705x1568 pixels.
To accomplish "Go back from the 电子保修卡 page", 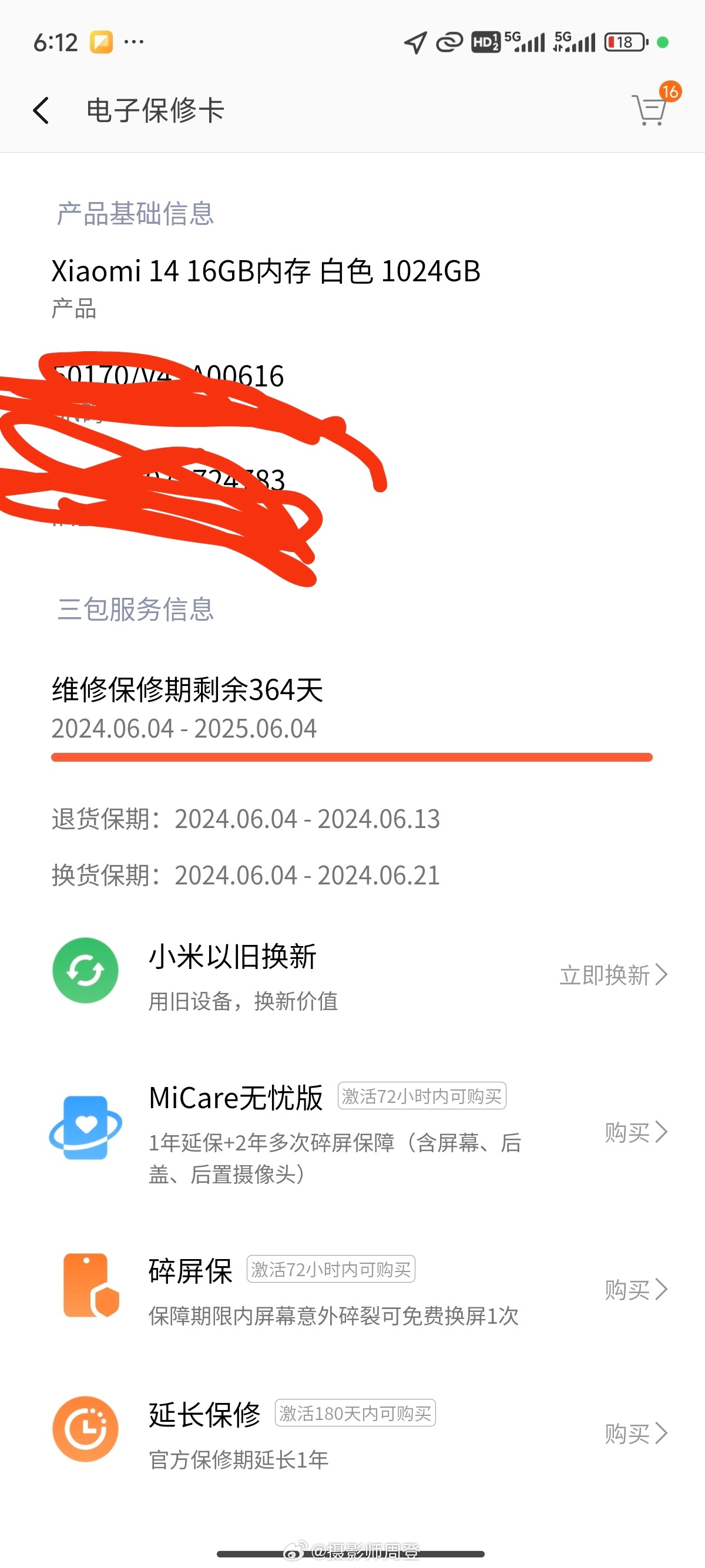I will tap(41, 110).
